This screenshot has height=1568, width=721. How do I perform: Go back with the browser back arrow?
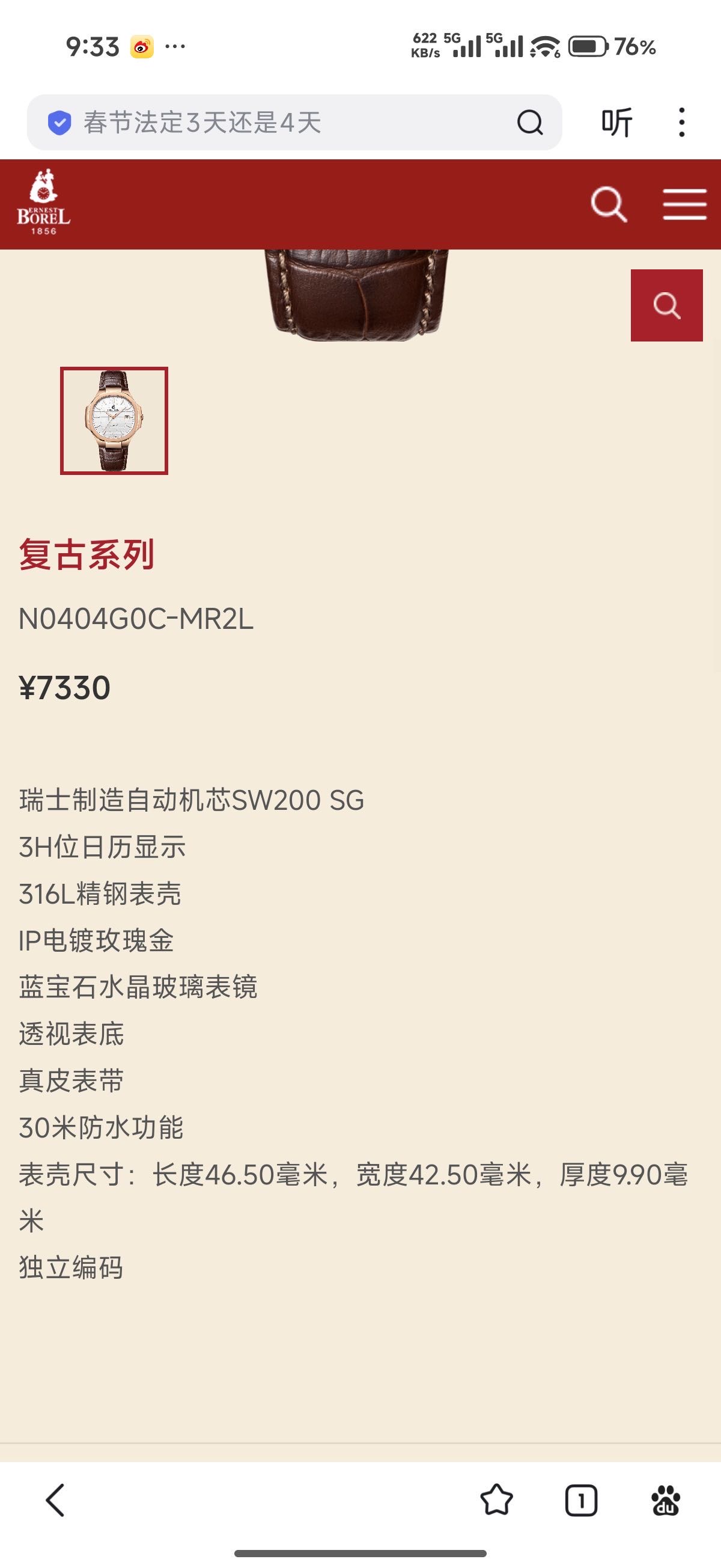click(55, 1501)
